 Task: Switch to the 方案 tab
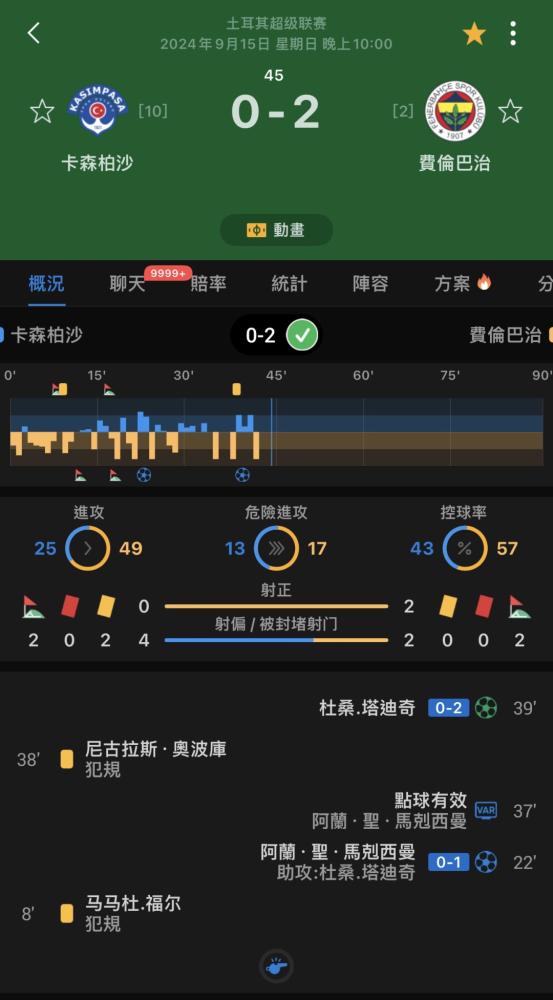(462, 284)
